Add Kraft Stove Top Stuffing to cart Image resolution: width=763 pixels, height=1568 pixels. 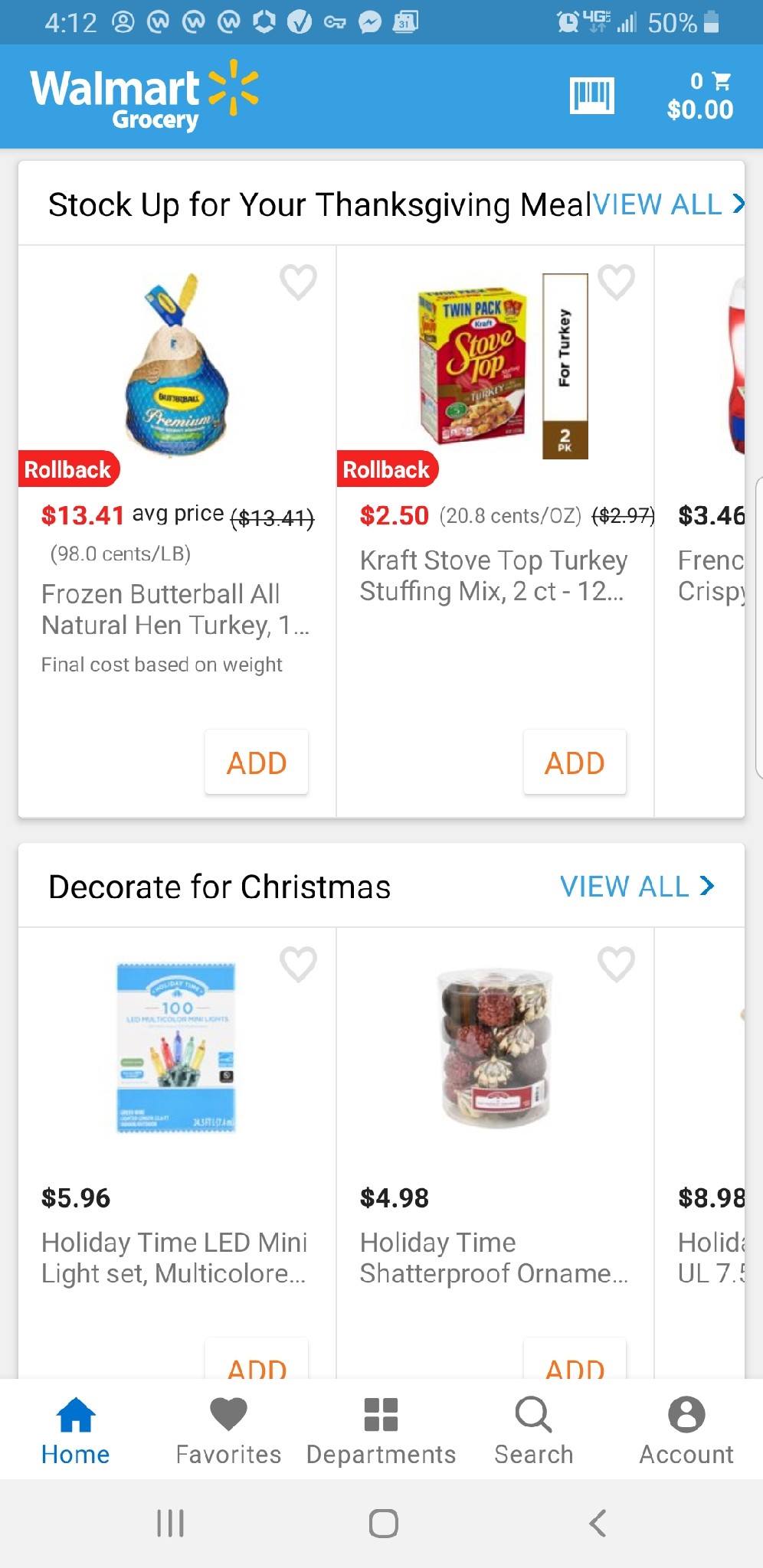point(575,763)
